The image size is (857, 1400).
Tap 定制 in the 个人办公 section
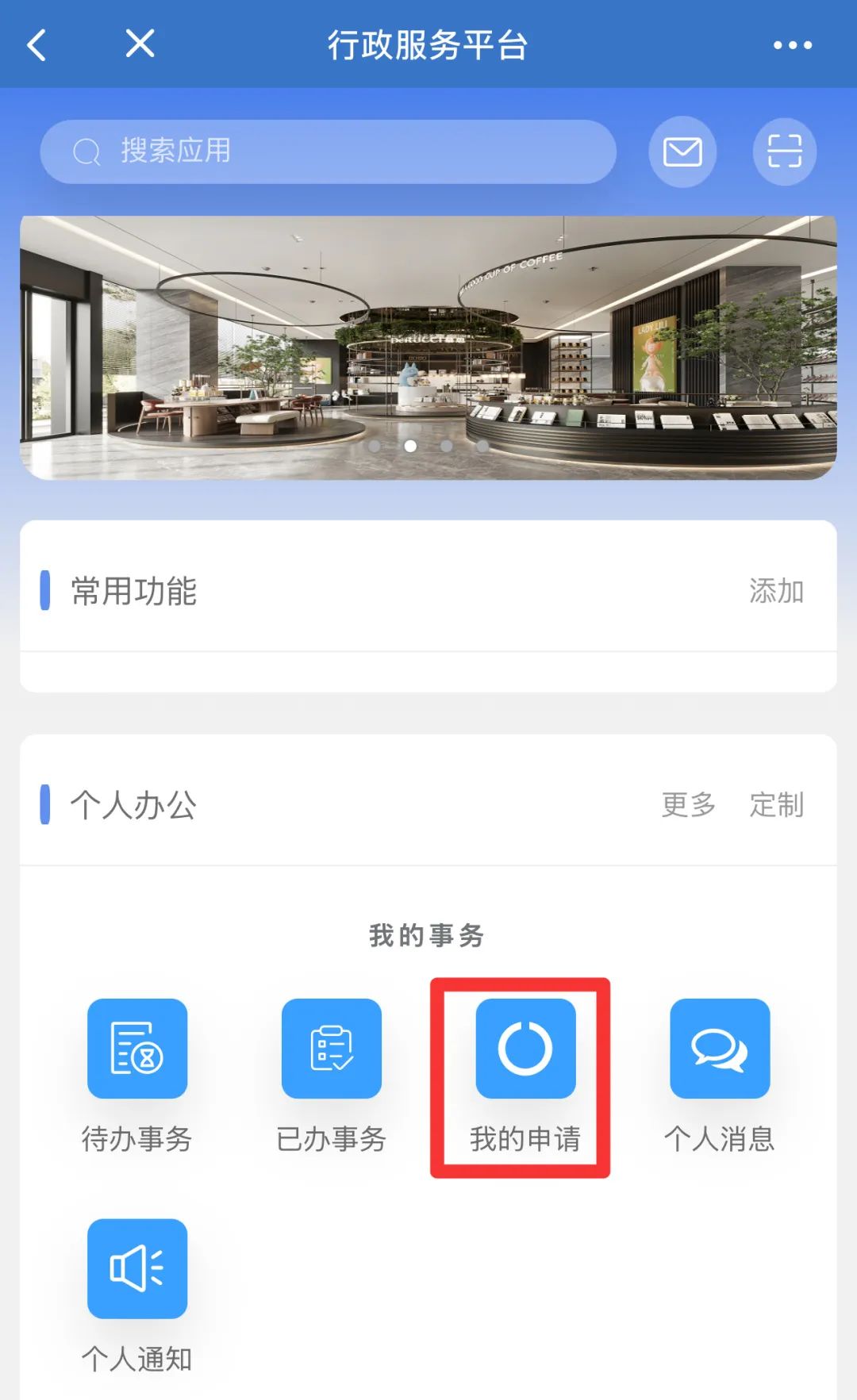tap(776, 804)
